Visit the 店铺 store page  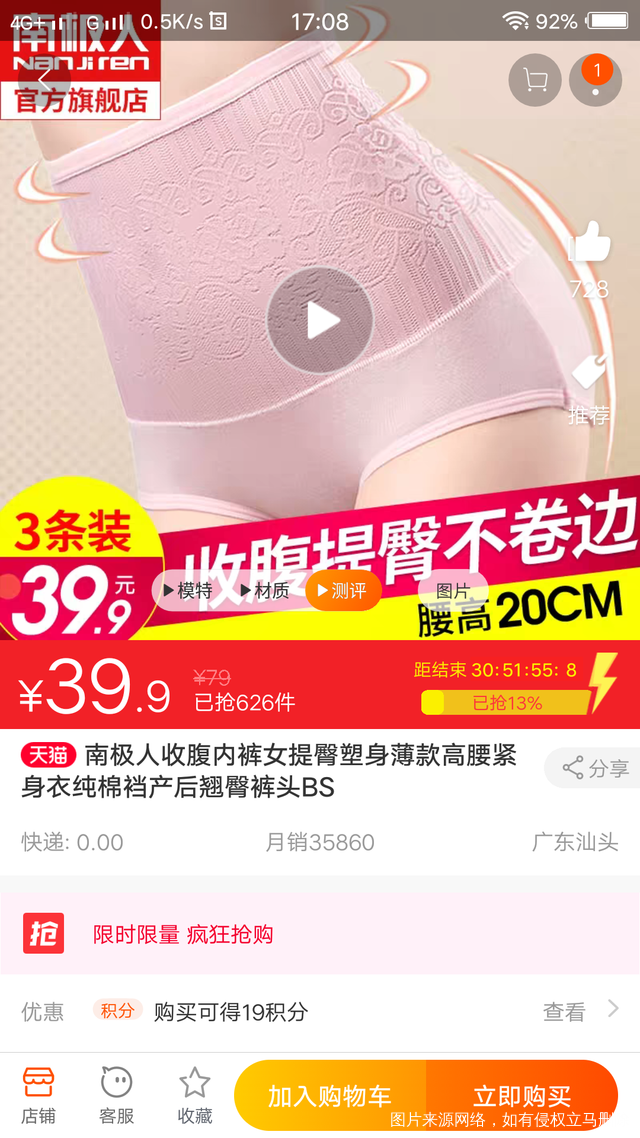38,1094
